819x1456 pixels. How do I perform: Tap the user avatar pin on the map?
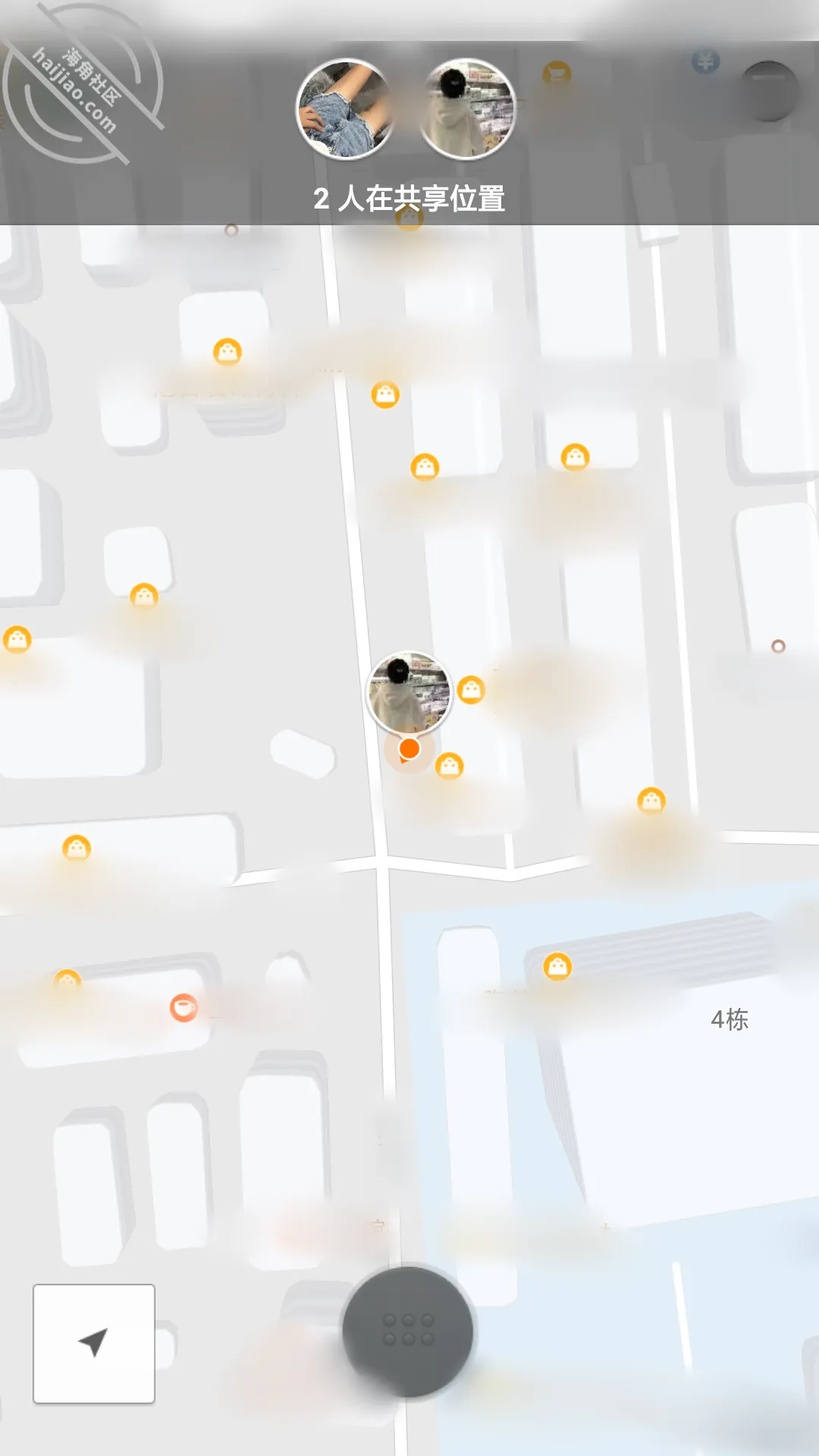pyautogui.click(x=409, y=692)
